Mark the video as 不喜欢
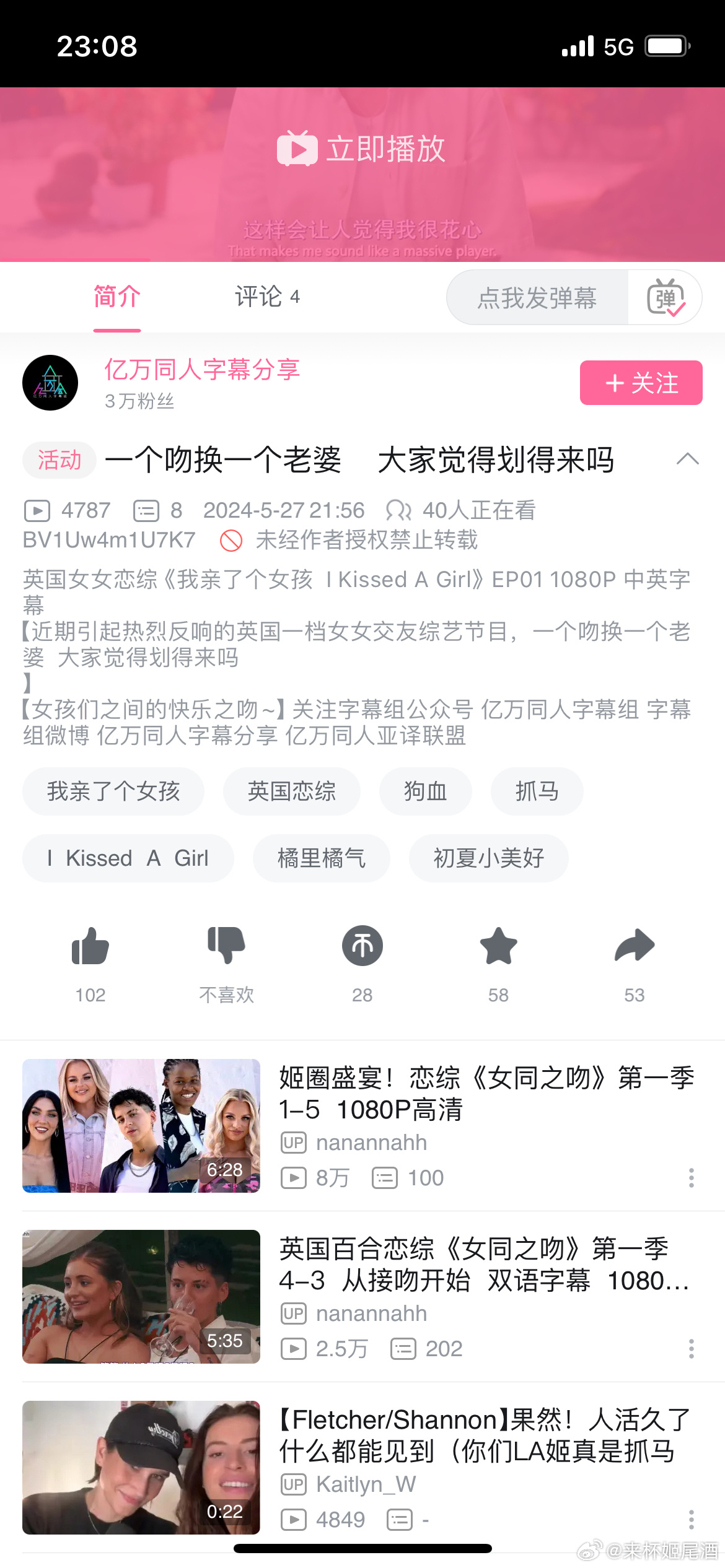Screen dimensions: 725x1568 coord(226,947)
